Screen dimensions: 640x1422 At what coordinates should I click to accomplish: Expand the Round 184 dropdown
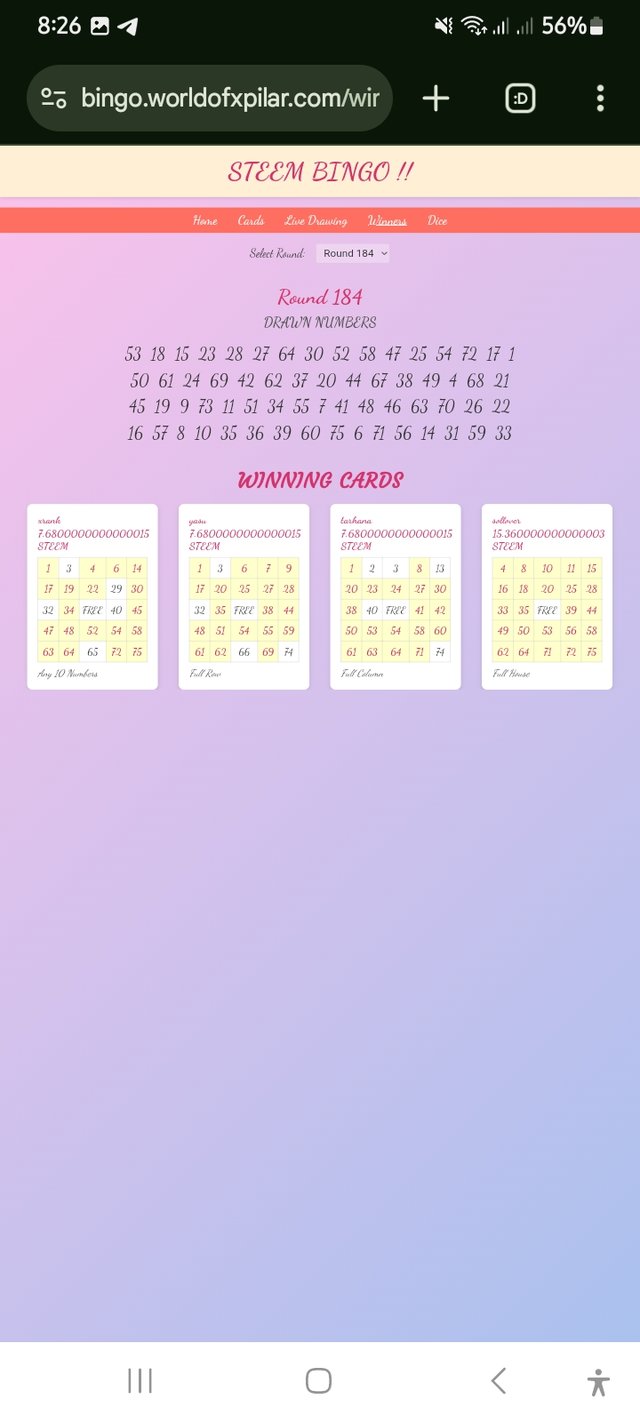click(x=352, y=254)
